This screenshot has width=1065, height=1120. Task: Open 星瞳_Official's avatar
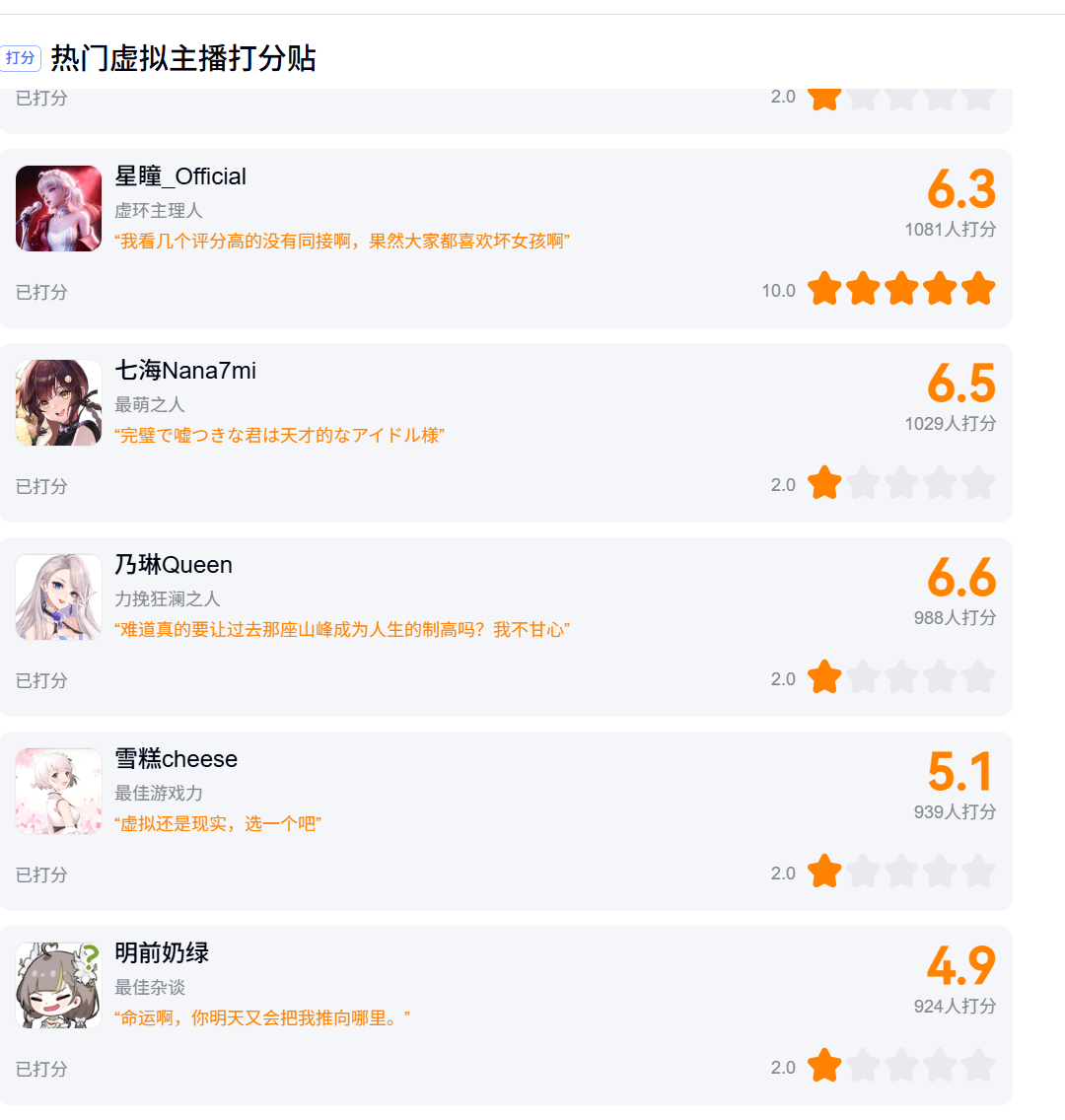(58, 209)
